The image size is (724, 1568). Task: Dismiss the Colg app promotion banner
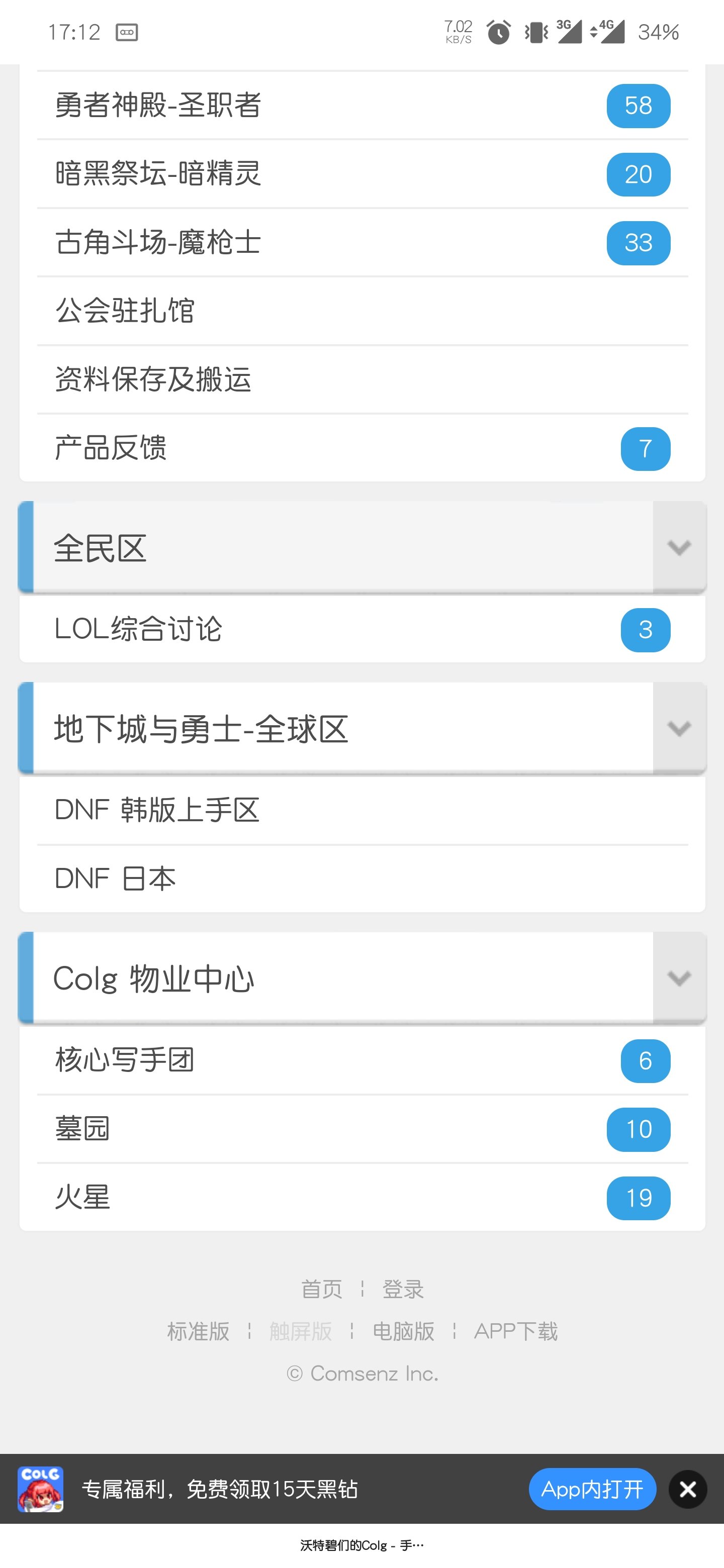click(687, 1489)
